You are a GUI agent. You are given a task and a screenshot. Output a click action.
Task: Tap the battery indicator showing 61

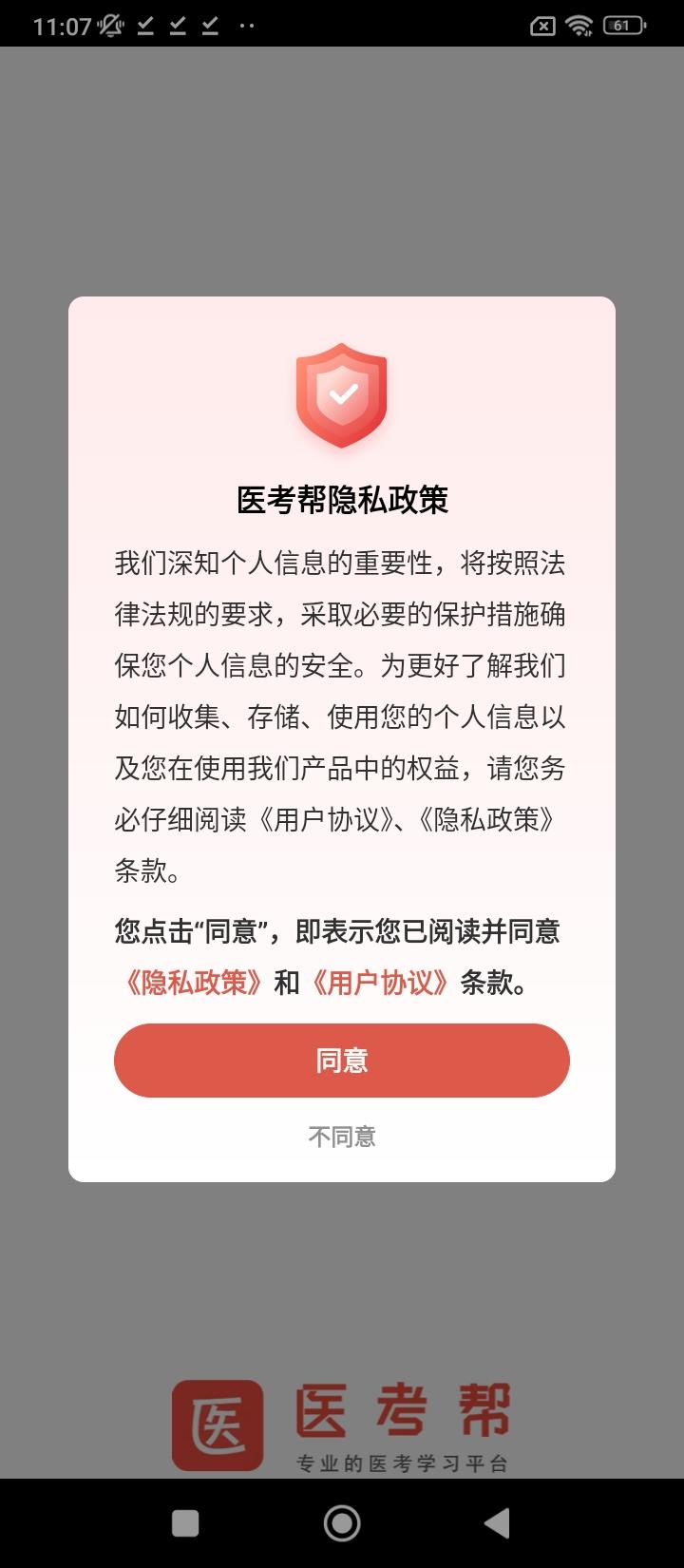click(x=622, y=26)
